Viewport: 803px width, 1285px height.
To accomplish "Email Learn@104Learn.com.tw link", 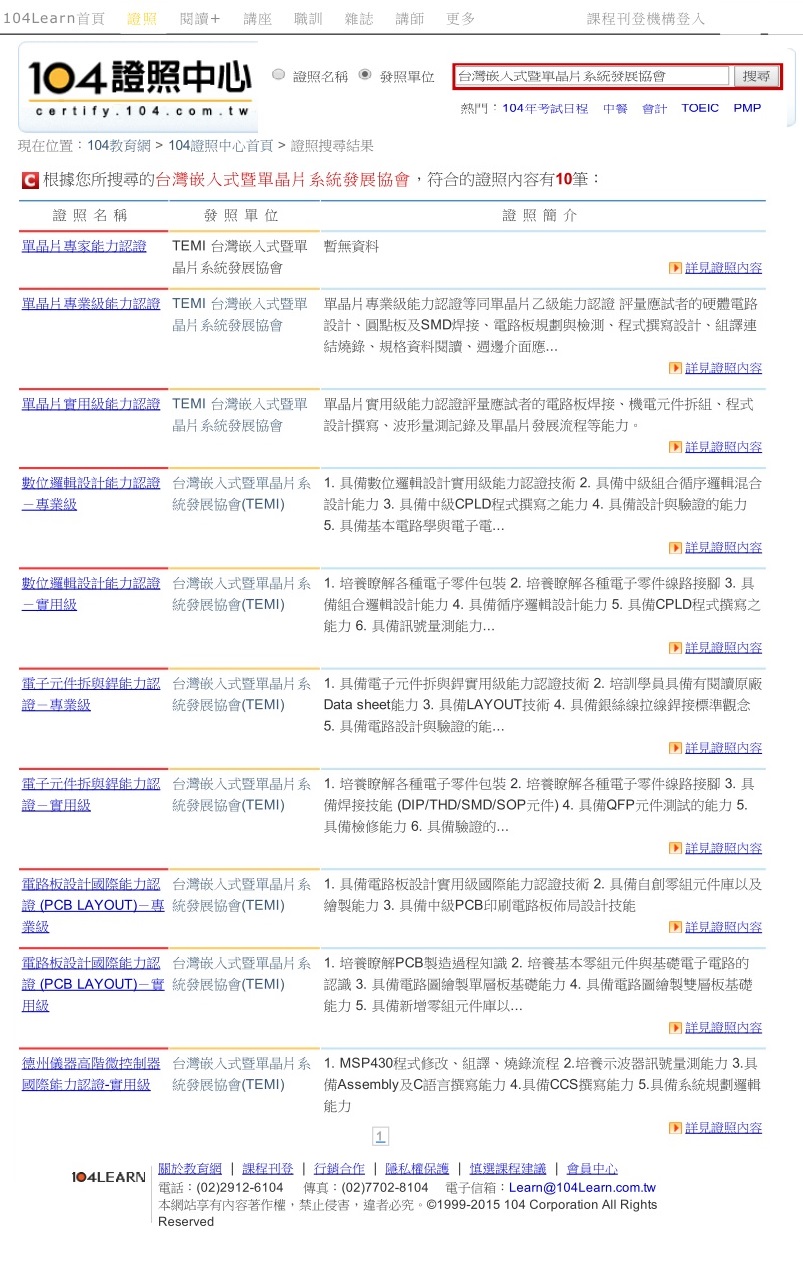I will (582, 1188).
